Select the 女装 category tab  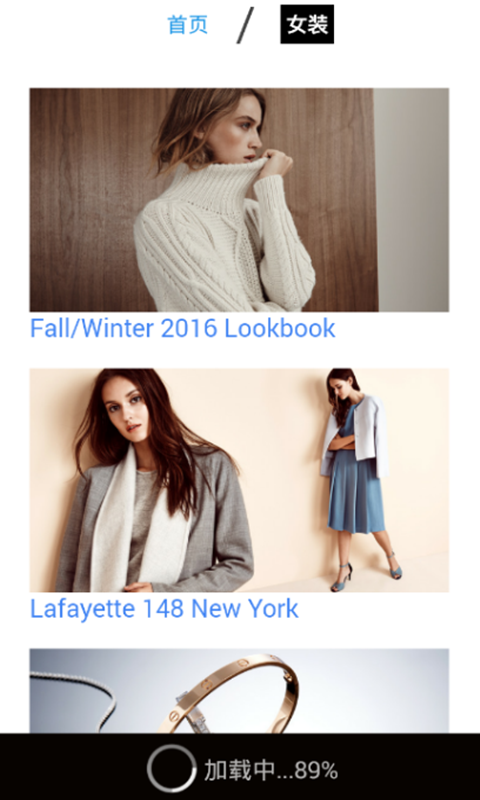(307, 24)
